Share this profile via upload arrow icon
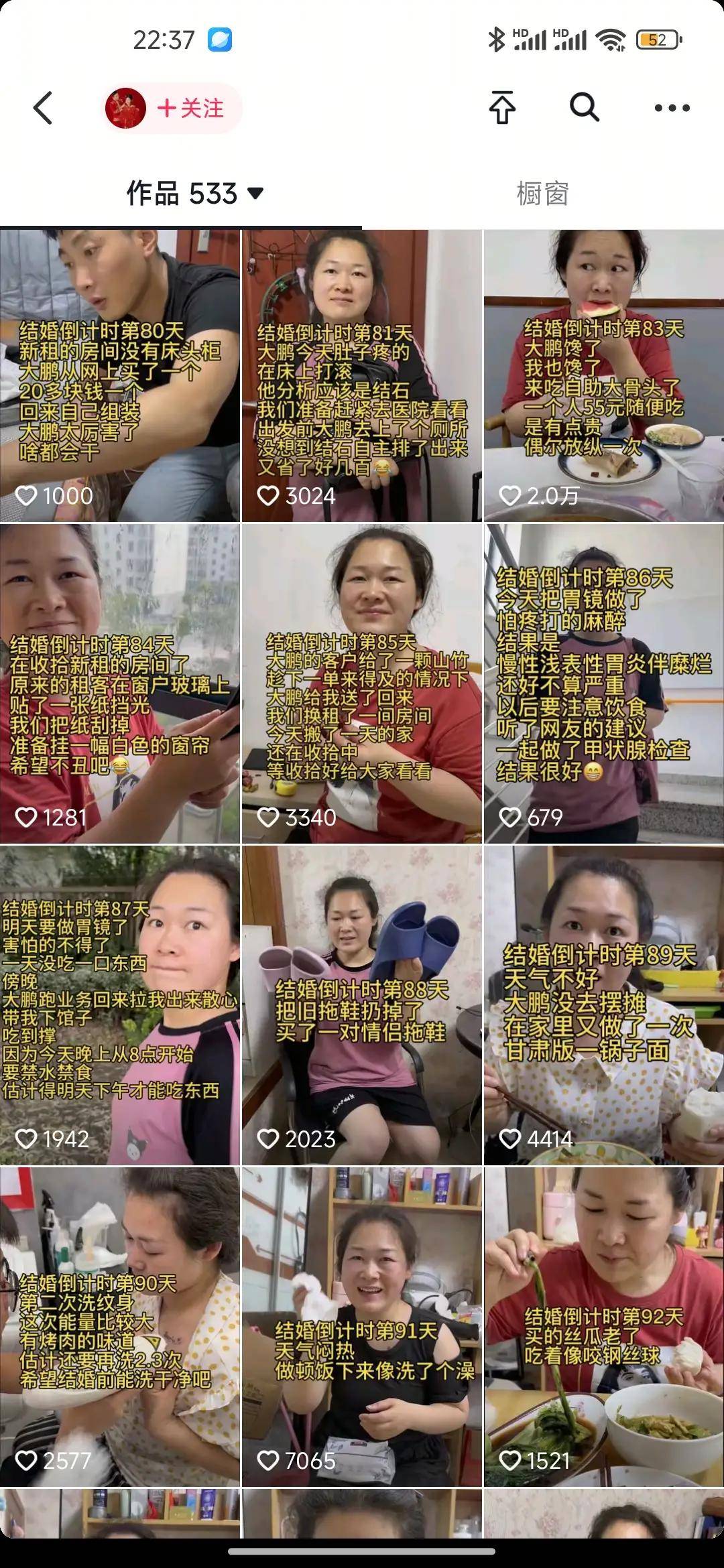Viewport: 724px width, 1568px height. click(x=502, y=108)
